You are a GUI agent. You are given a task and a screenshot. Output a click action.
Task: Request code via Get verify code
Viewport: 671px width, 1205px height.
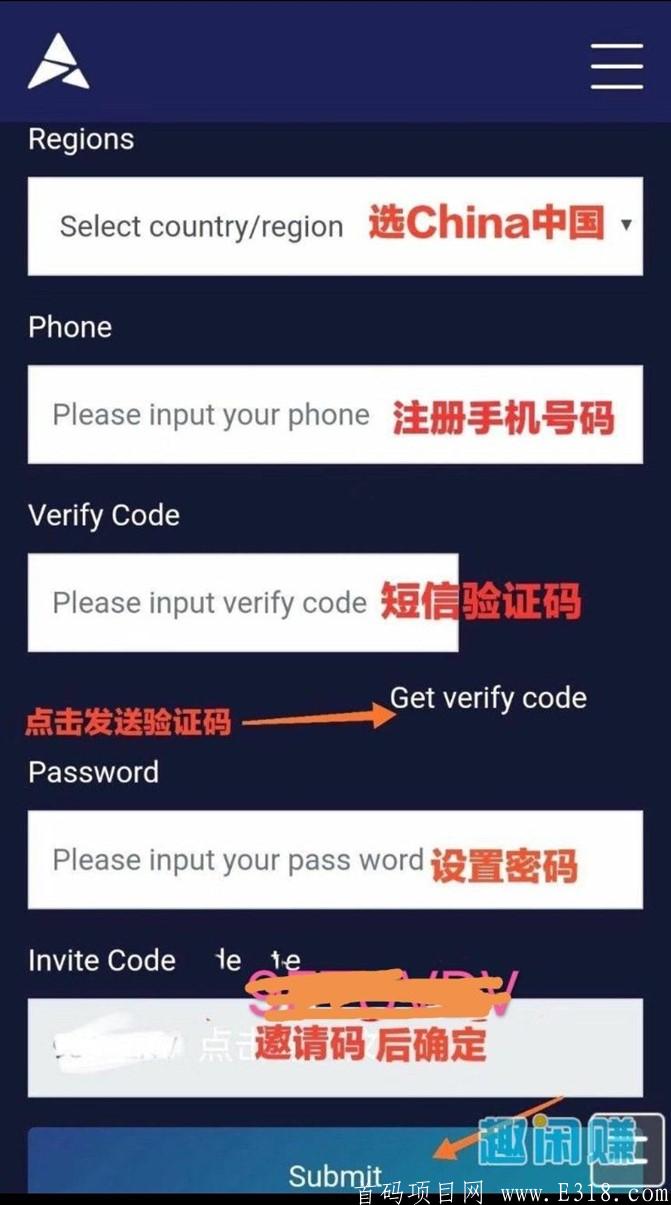click(488, 698)
